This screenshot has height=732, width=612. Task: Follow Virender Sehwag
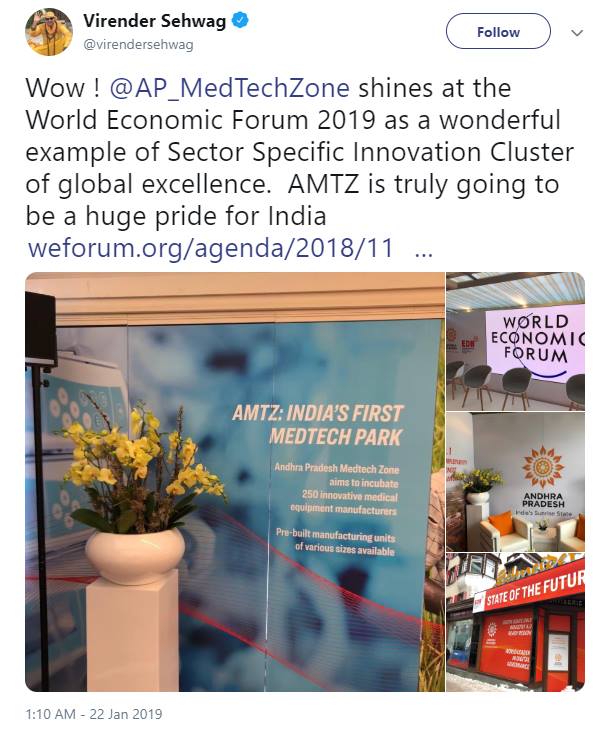point(497,32)
